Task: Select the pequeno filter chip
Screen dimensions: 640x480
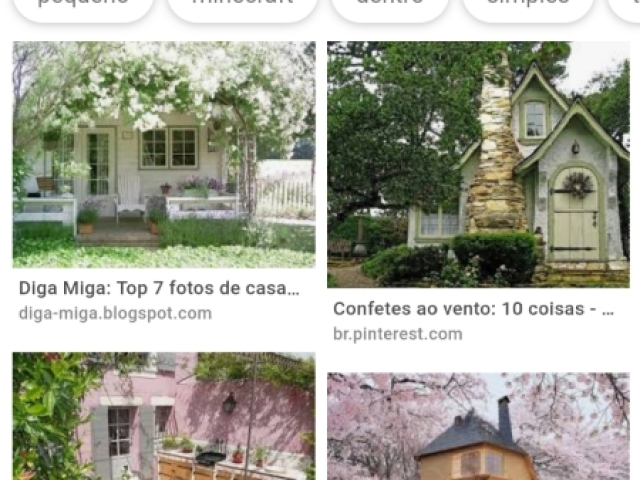Action: coord(83,5)
